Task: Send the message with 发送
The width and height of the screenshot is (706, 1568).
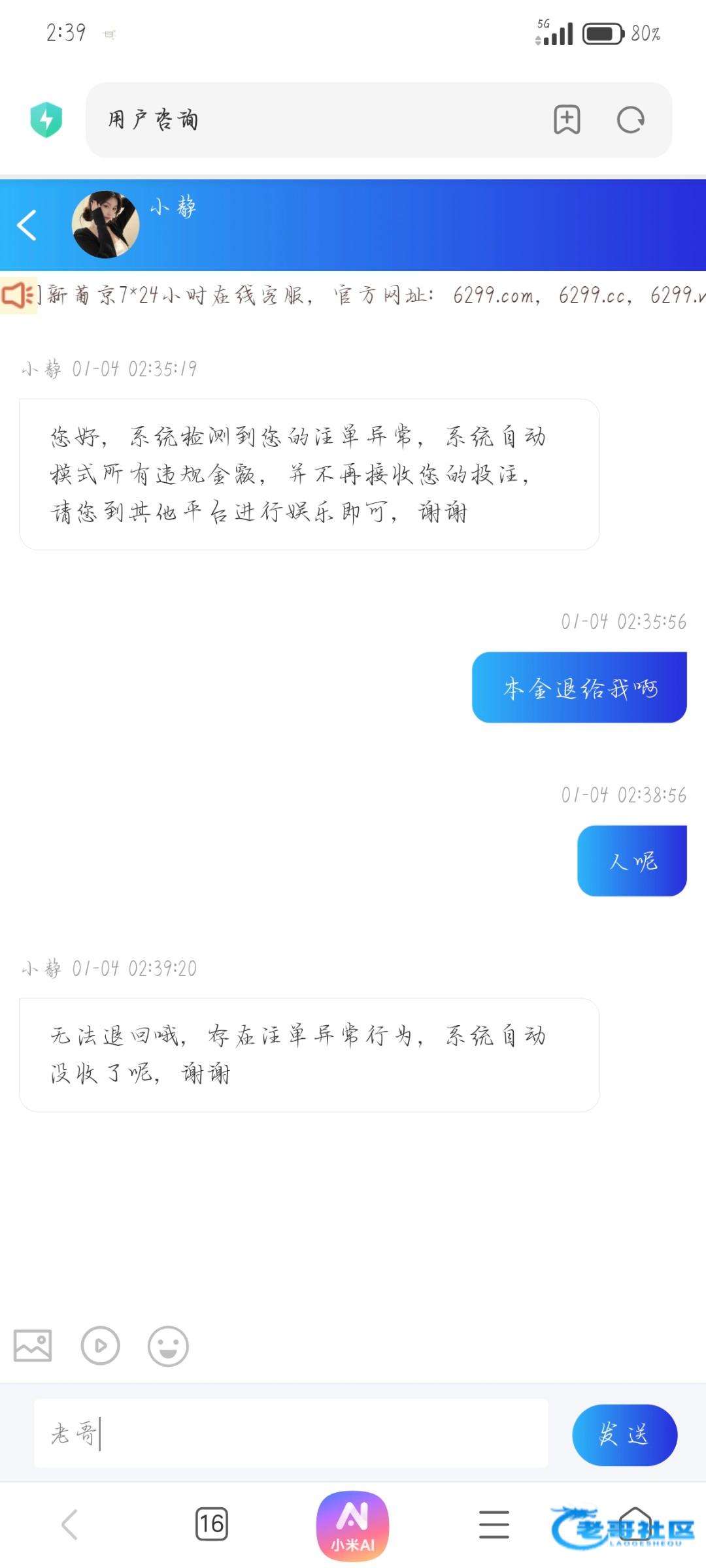Action: tap(624, 1435)
